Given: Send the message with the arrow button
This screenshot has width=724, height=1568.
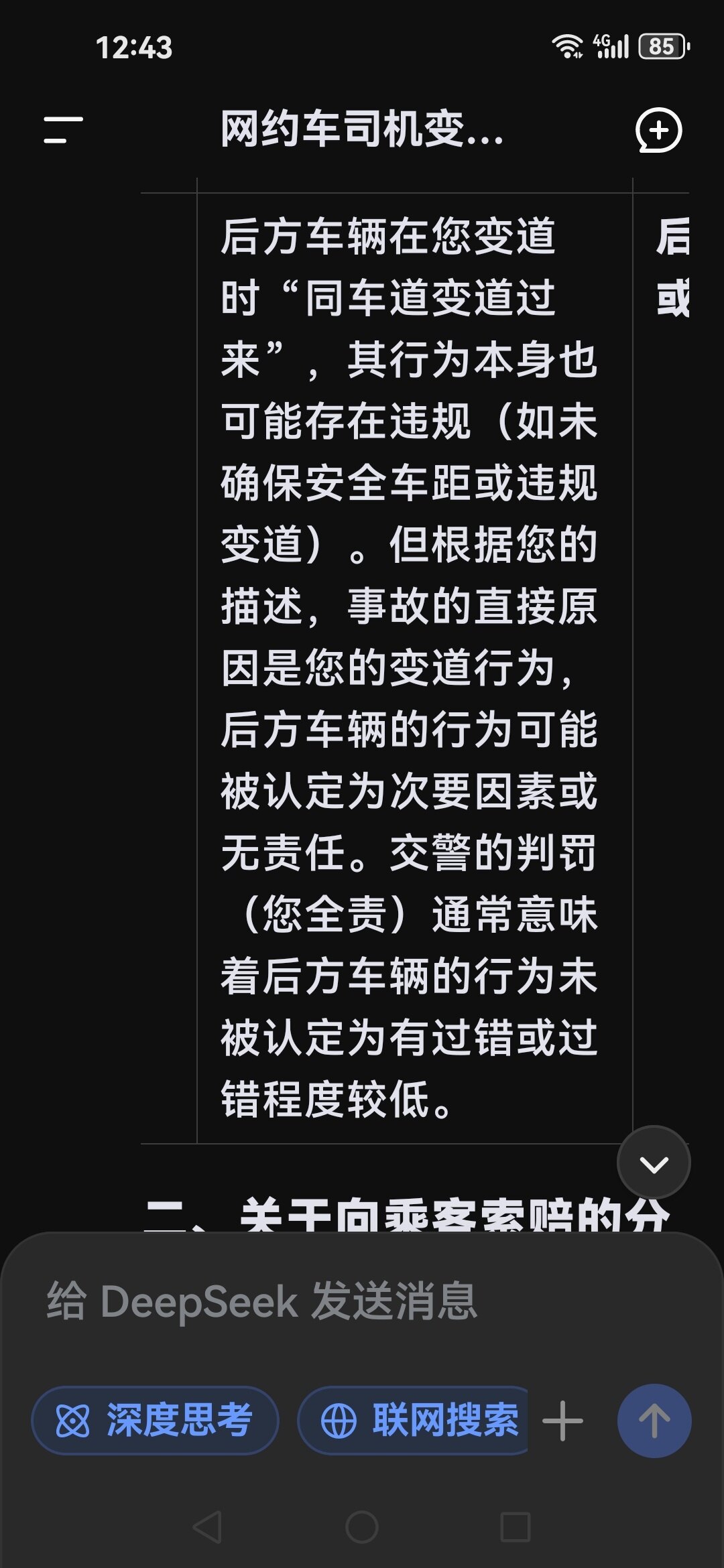Looking at the screenshot, I should pyautogui.click(x=654, y=1421).
